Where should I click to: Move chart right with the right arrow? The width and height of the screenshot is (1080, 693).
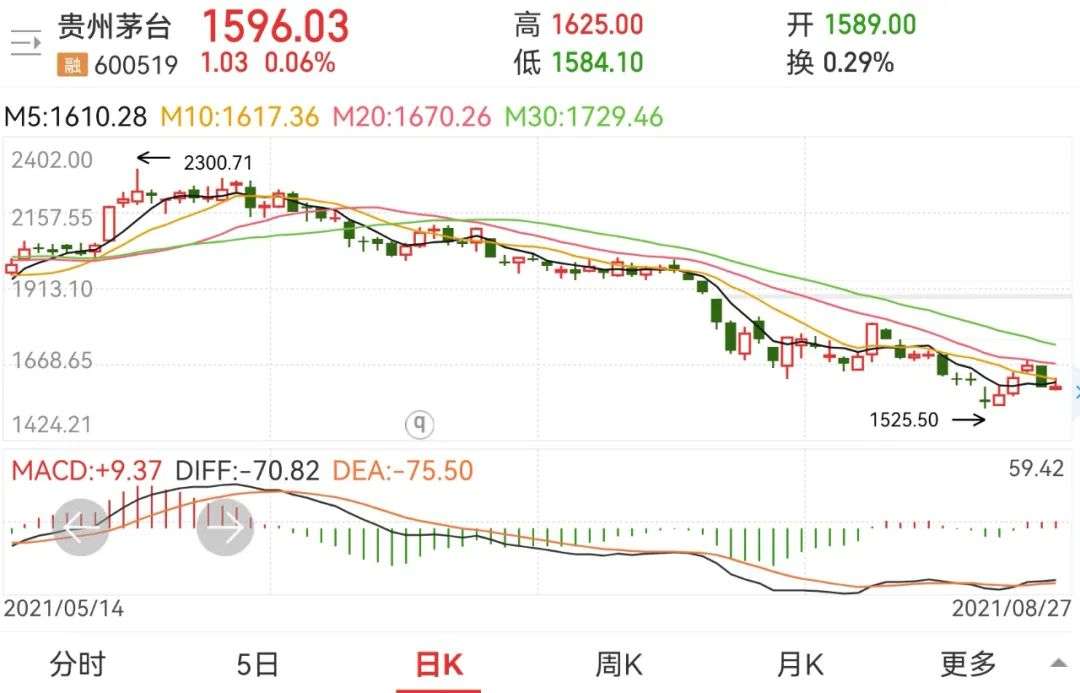click(x=225, y=526)
